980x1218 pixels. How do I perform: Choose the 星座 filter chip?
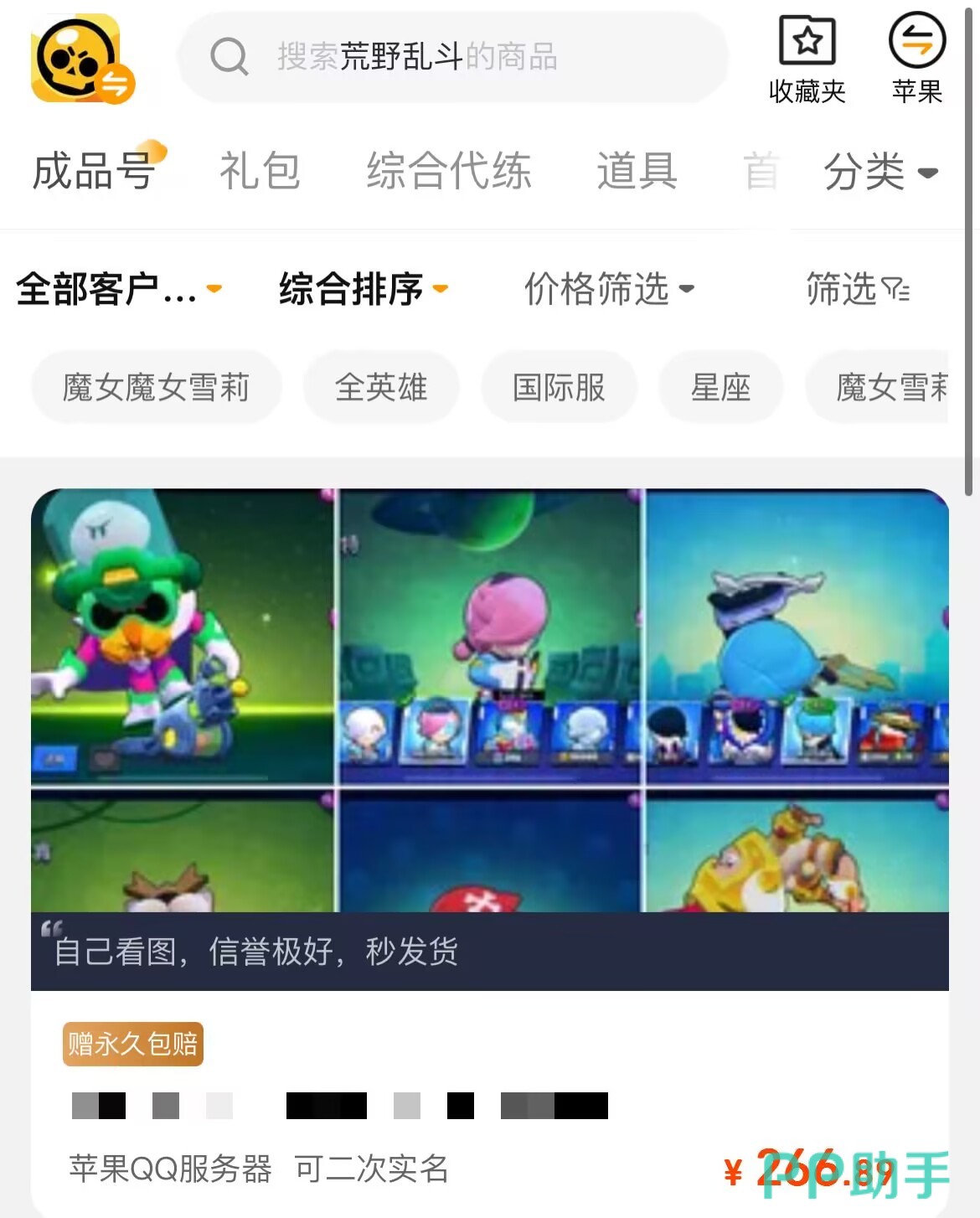coord(720,388)
